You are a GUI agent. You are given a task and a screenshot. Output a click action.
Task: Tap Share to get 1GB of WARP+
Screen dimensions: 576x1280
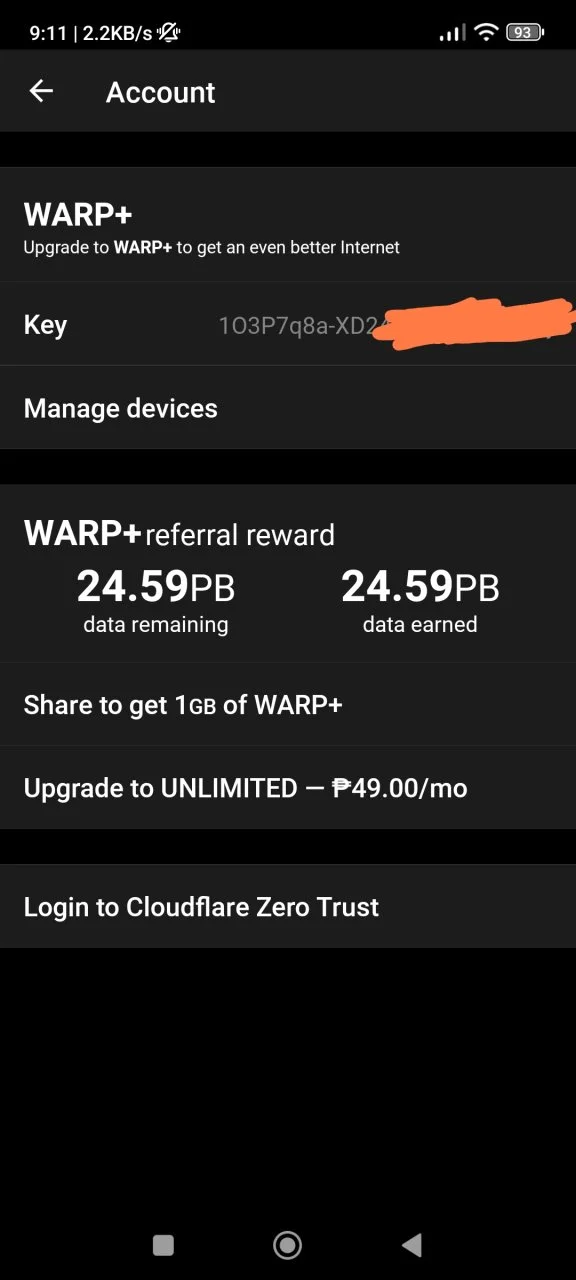tap(288, 704)
